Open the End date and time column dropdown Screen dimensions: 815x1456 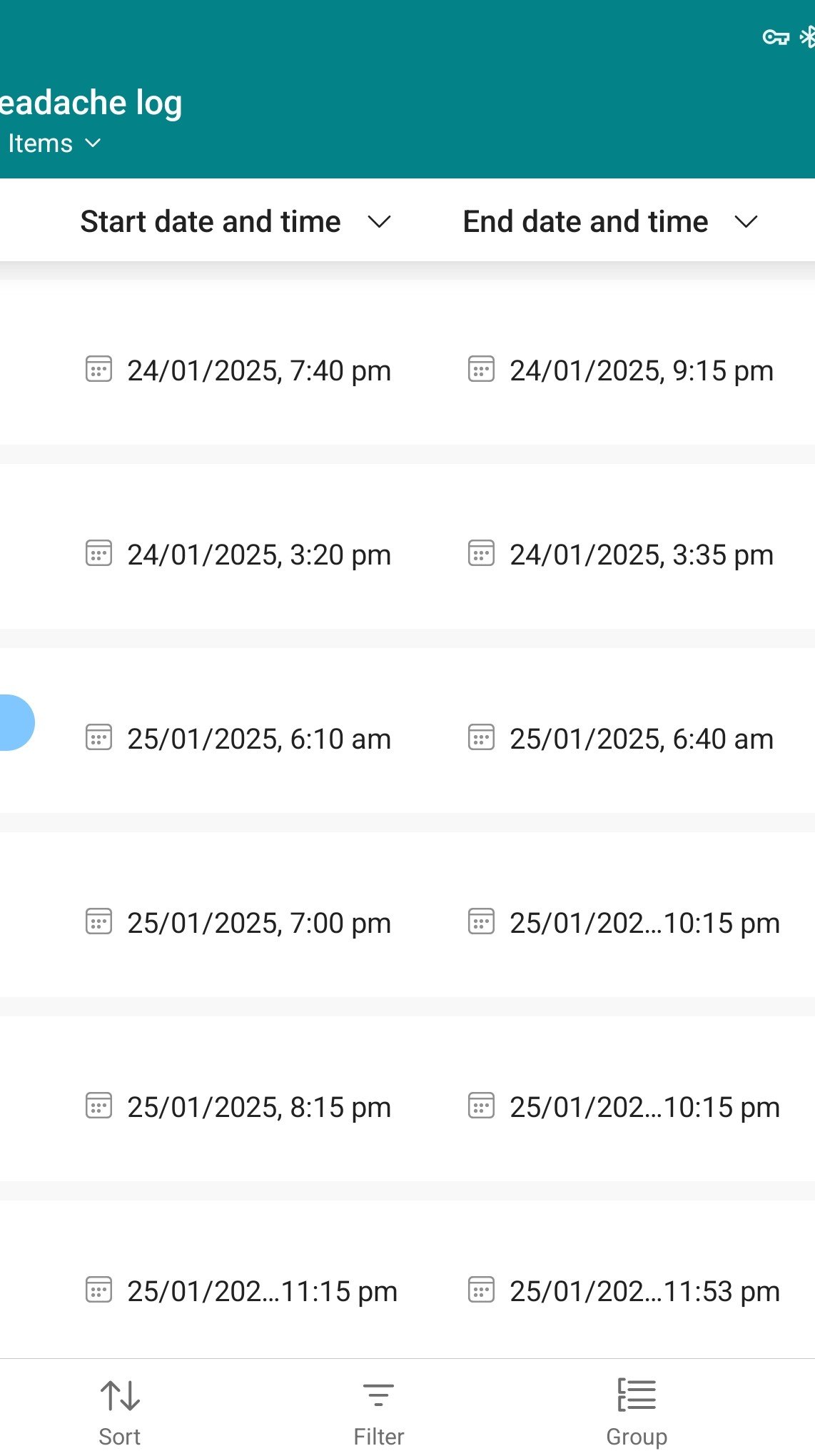tap(746, 222)
